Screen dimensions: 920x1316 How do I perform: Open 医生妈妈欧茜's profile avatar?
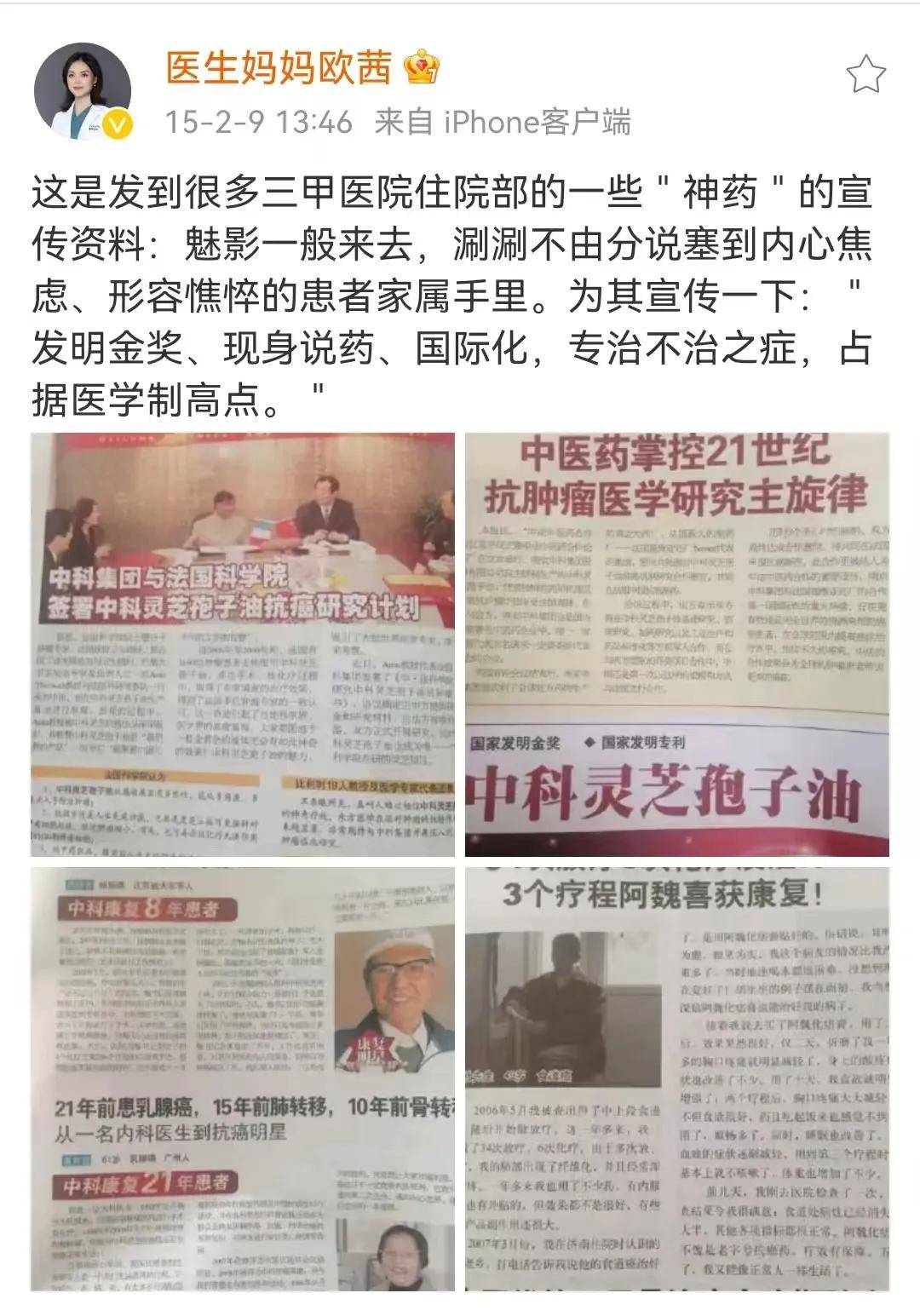click(x=83, y=90)
